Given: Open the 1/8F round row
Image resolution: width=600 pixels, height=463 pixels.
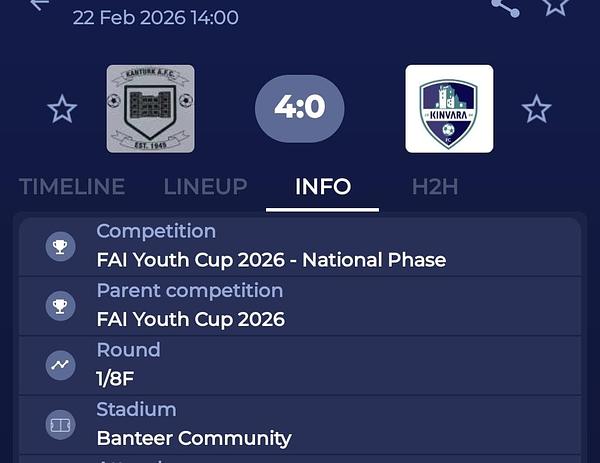Looking at the screenshot, I should [300, 365].
